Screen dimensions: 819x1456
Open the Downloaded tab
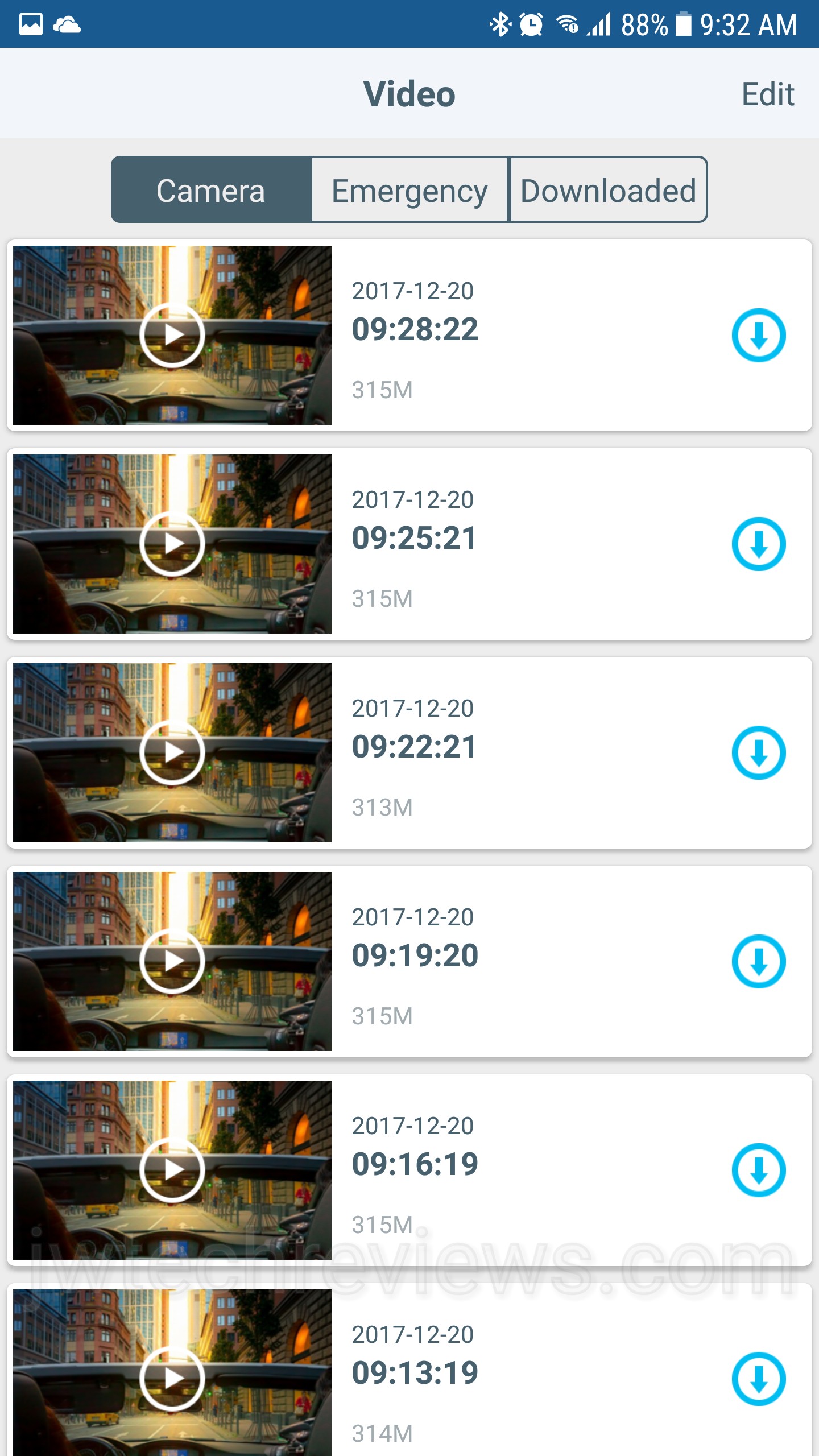(x=608, y=190)
